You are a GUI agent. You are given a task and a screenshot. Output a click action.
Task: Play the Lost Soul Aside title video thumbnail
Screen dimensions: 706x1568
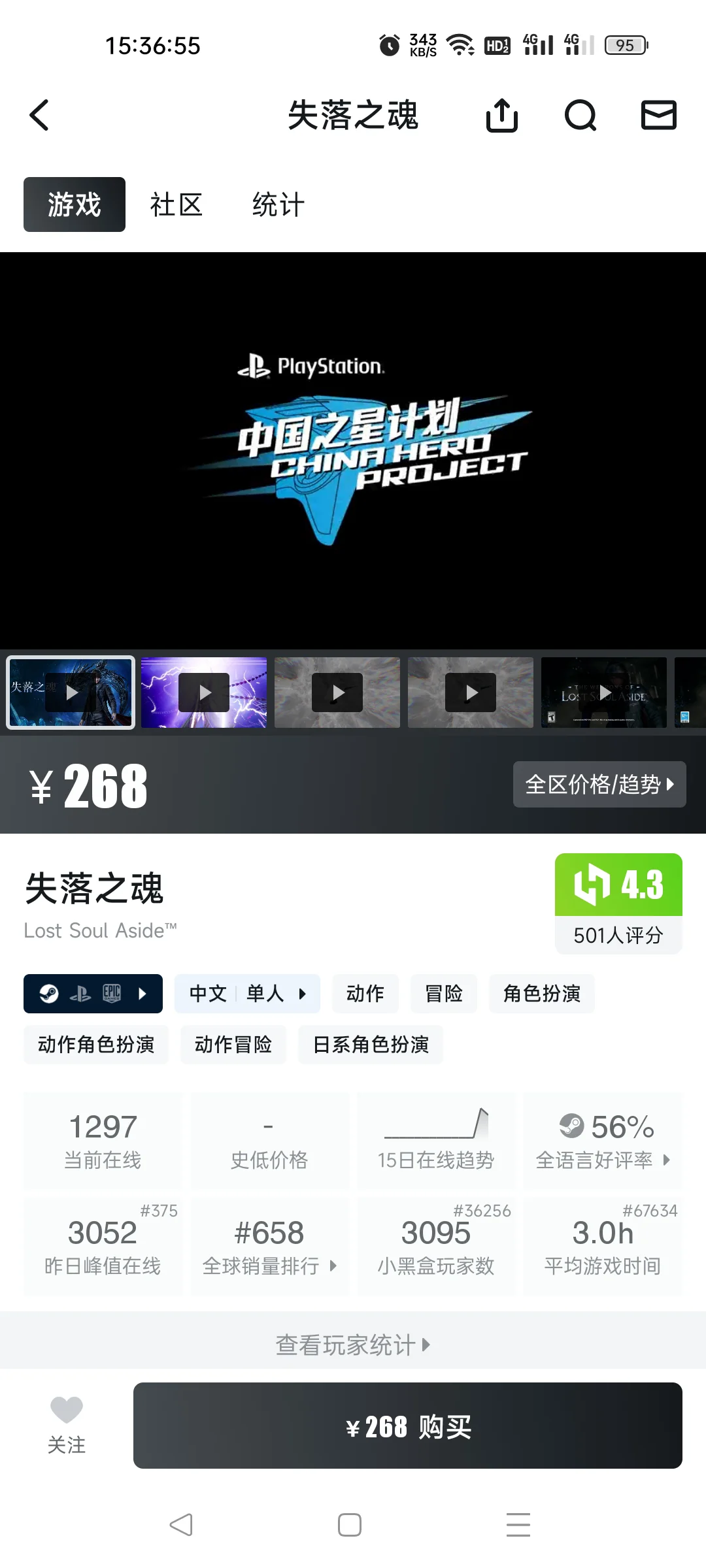point(604,693)
